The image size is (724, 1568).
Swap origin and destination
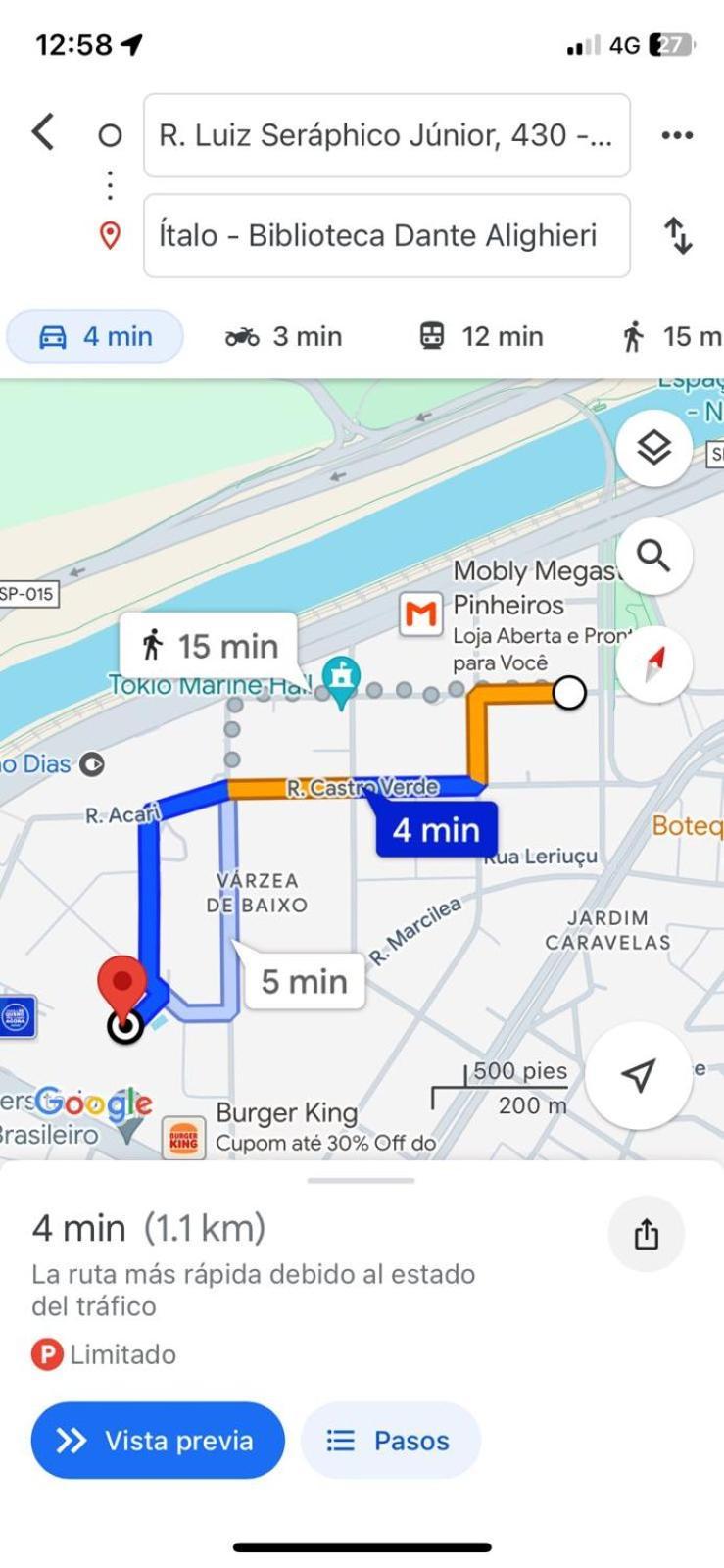678,236
